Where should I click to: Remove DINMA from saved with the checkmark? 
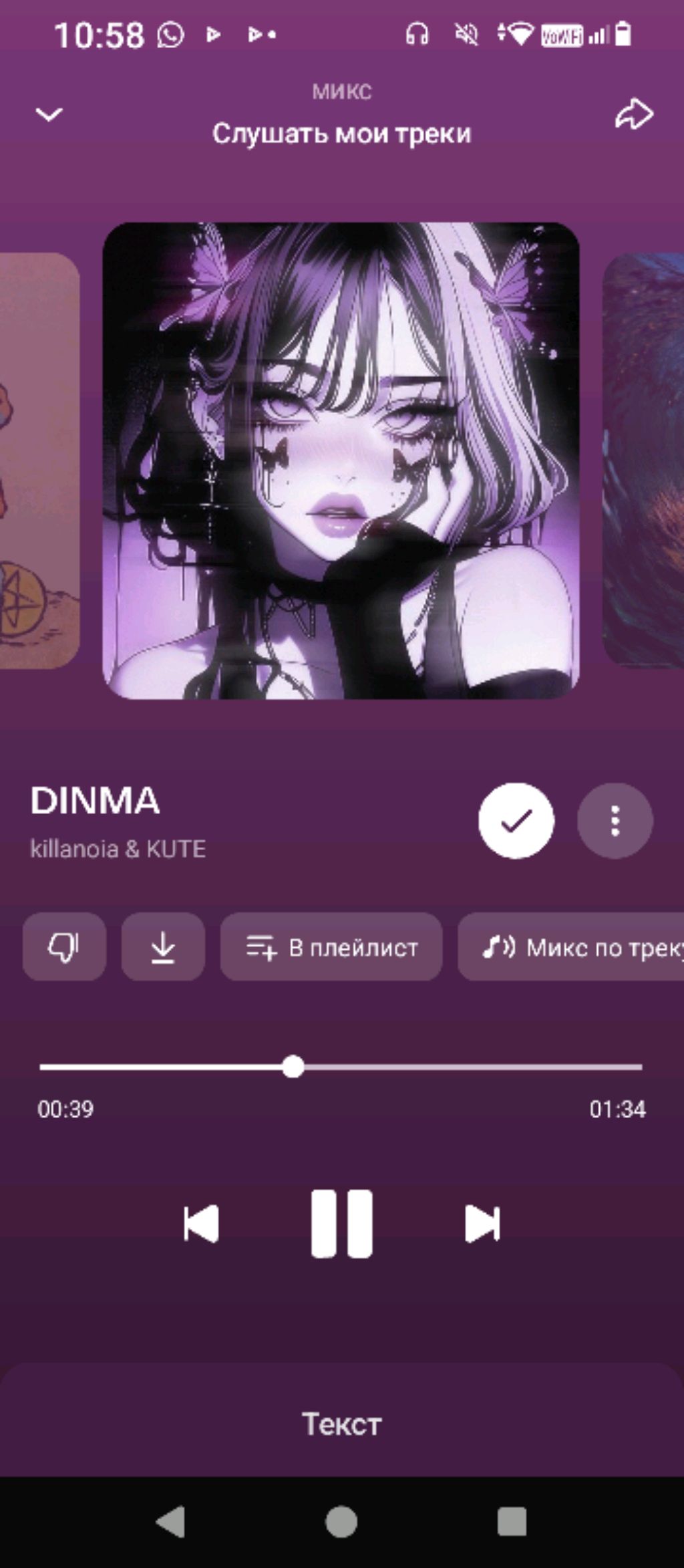[x=516, y=820]
